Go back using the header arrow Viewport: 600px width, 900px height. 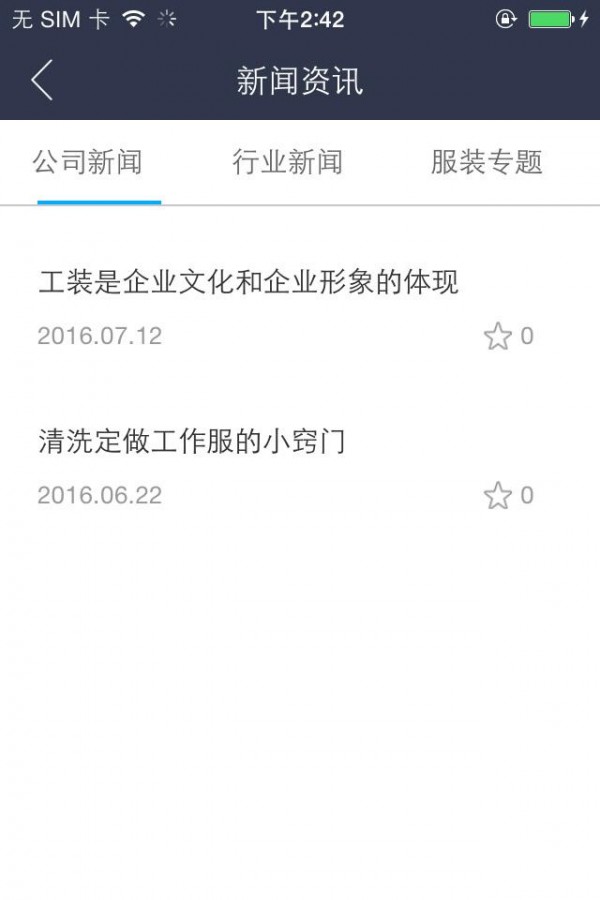[x=42, y=80]
